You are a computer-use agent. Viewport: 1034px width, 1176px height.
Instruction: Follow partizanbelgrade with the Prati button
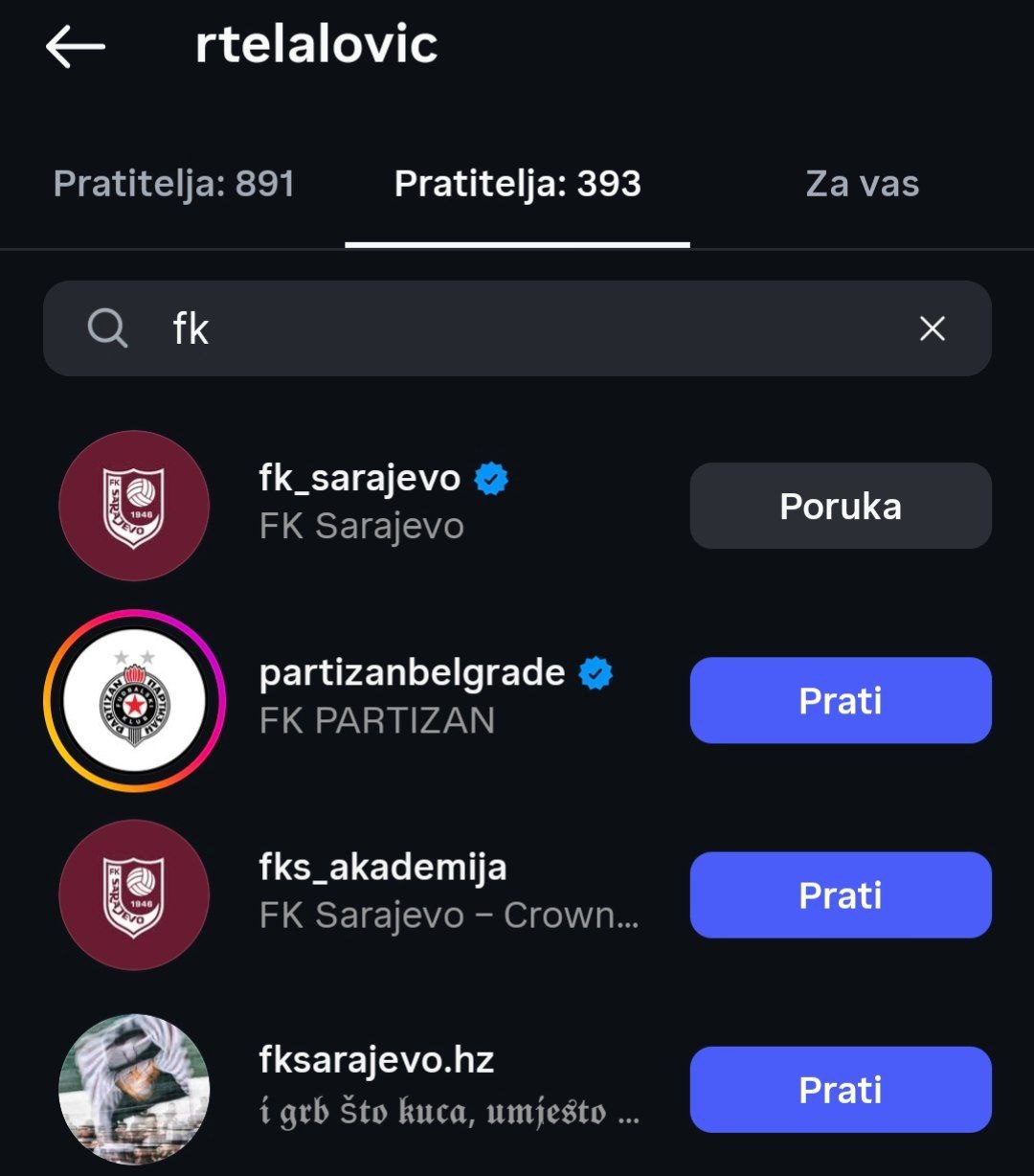click(x=840, y=700)
